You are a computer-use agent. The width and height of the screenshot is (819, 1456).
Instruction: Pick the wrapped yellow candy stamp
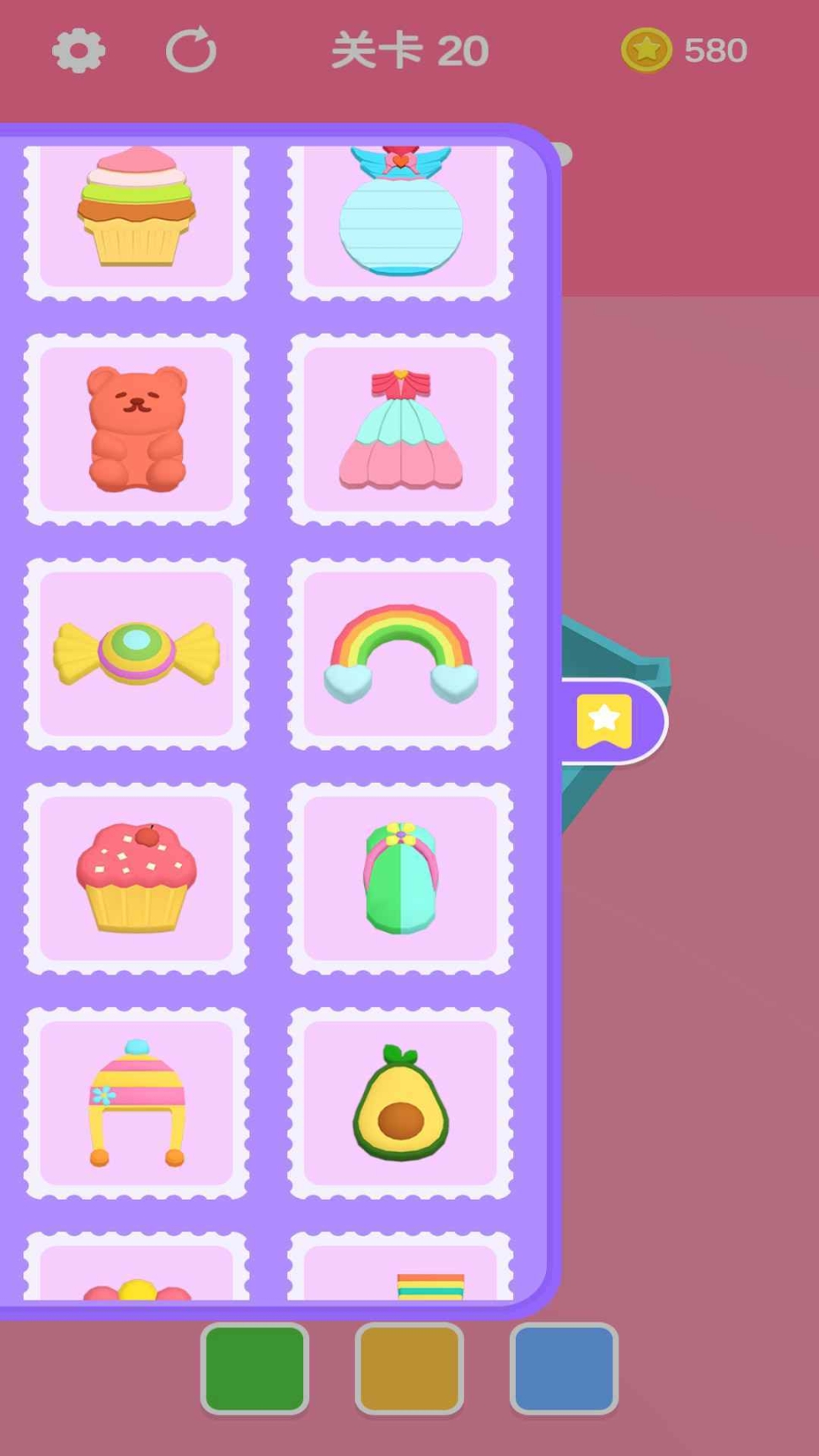tap(136, 653)
